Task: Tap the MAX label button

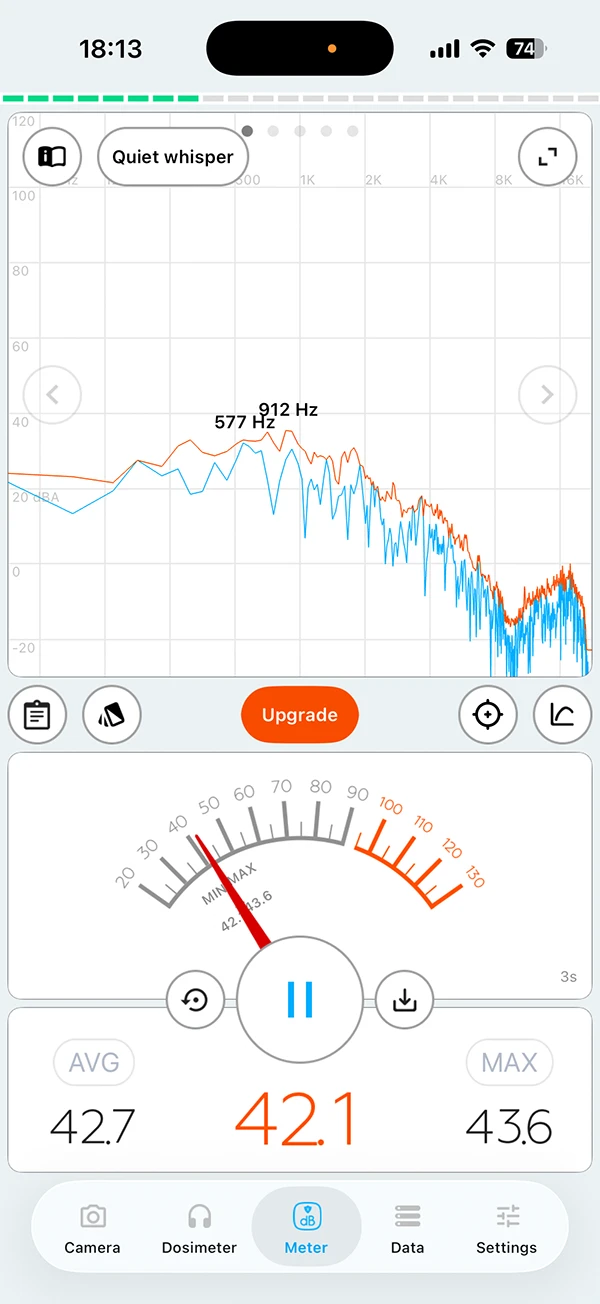Action: click(510, 1062)
